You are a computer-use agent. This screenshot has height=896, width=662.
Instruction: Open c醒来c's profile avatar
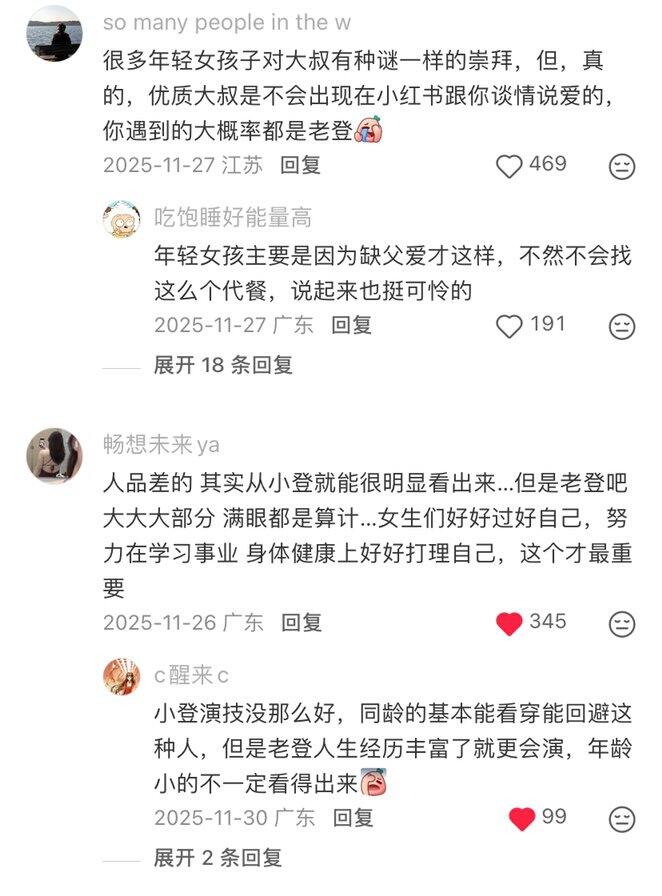click(x=121, y=678)
